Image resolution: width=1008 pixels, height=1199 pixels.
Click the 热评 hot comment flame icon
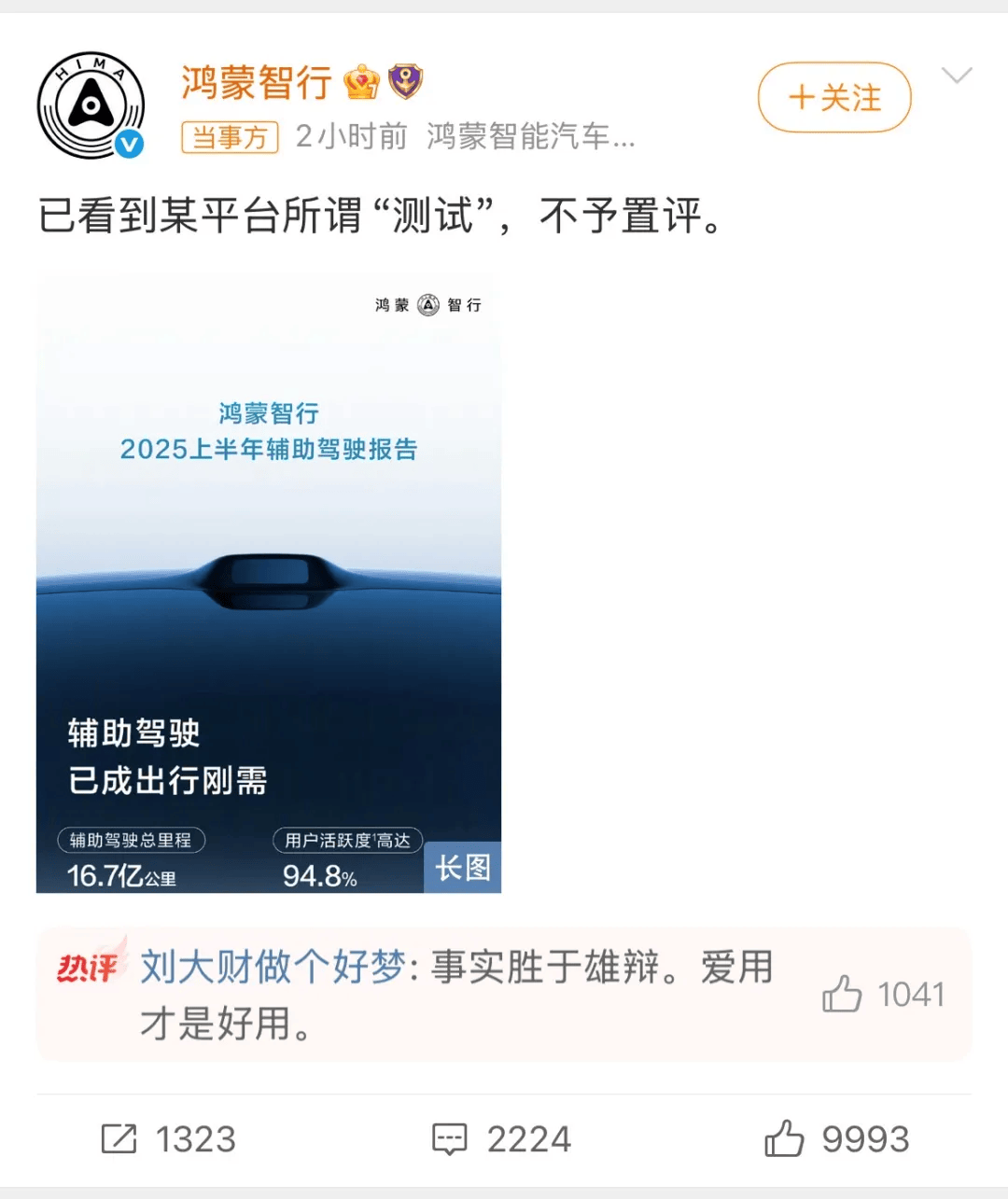(88, 969)
